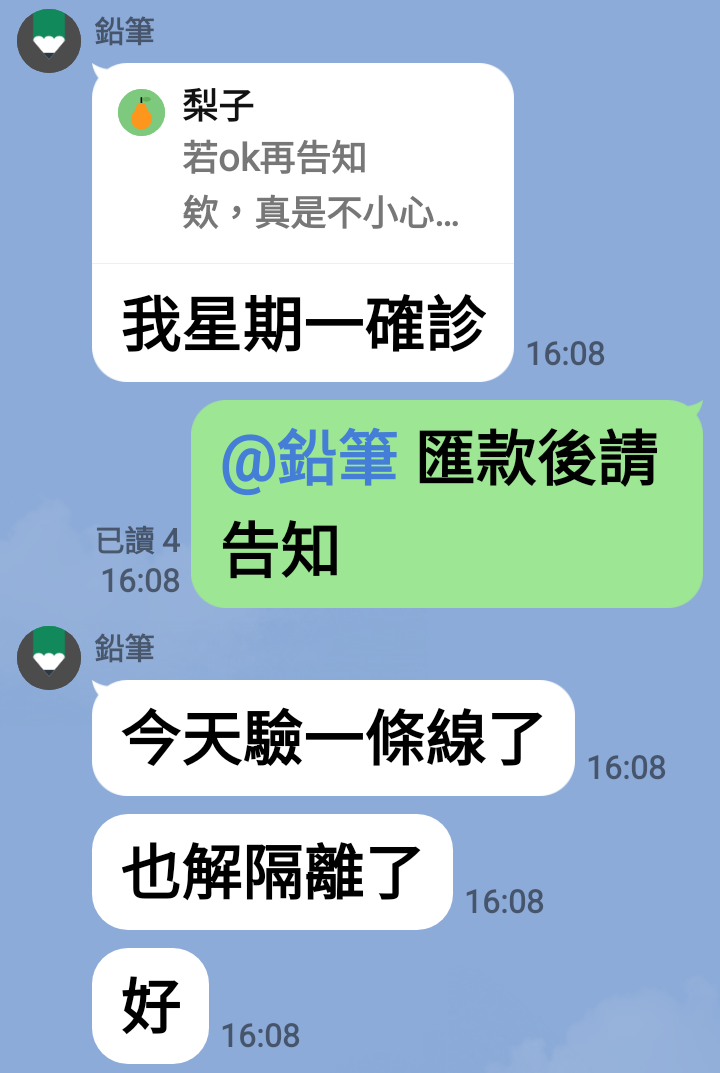Tap the @鉛筆 mention in the green bubble
Viewport: 720px width, 1073px height.
[309, 461]
